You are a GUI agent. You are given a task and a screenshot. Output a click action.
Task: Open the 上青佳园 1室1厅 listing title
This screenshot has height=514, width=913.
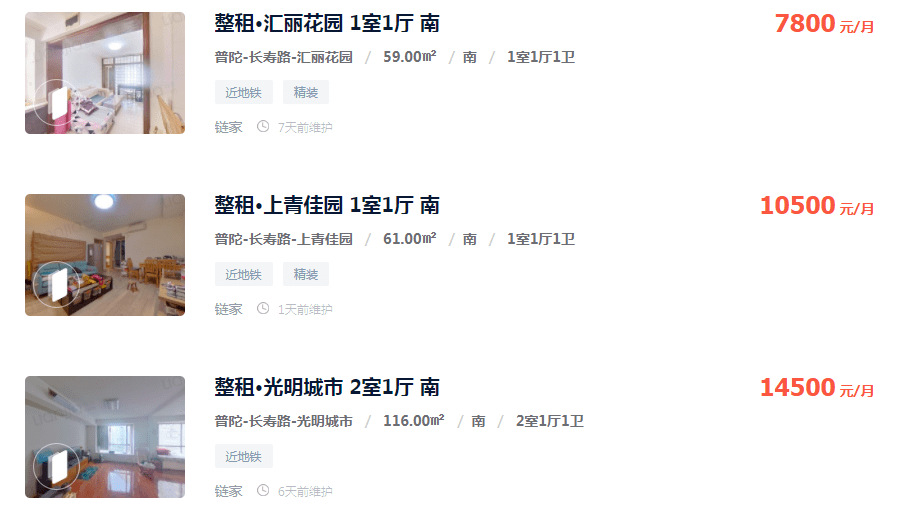point(326,205)
